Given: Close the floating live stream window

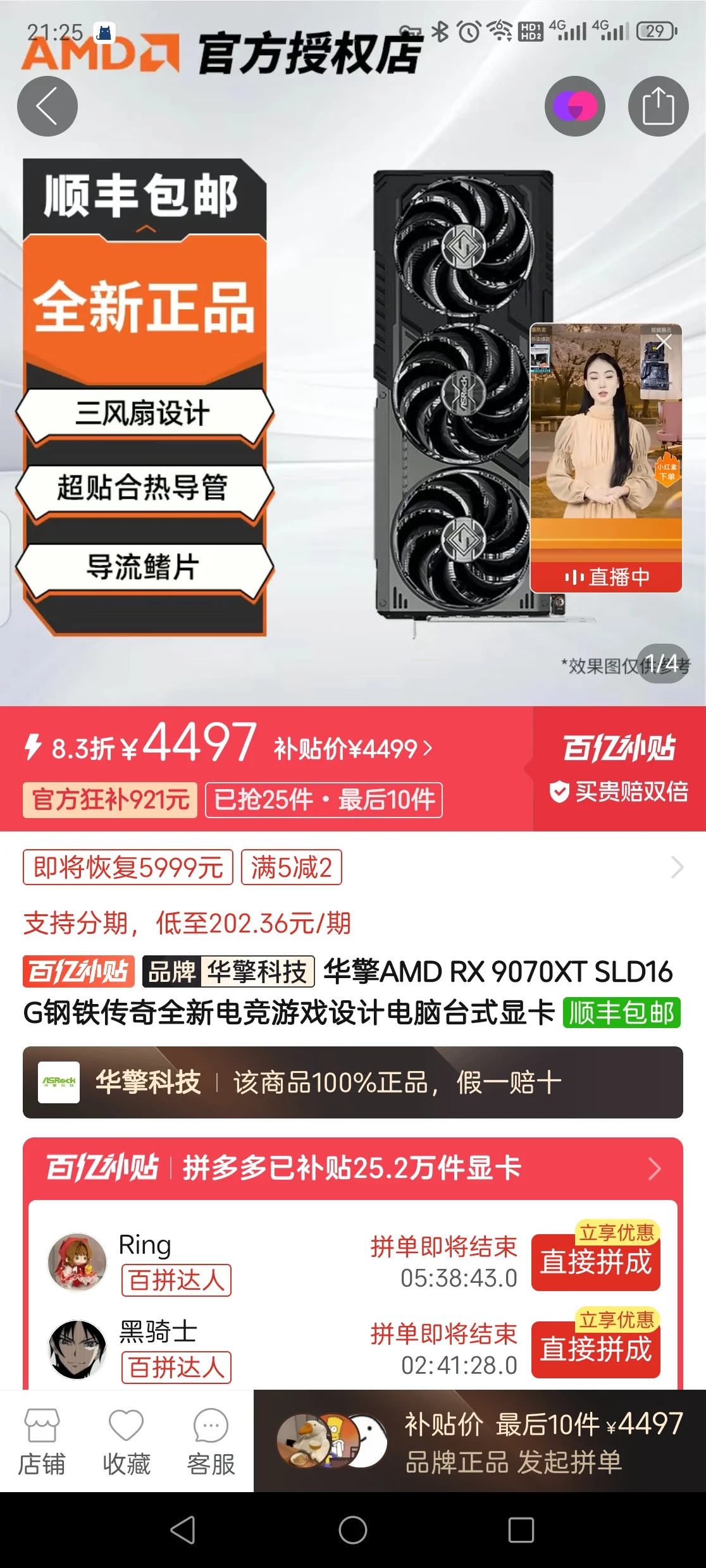Looking at the screenshot, I should click(664, 342).
